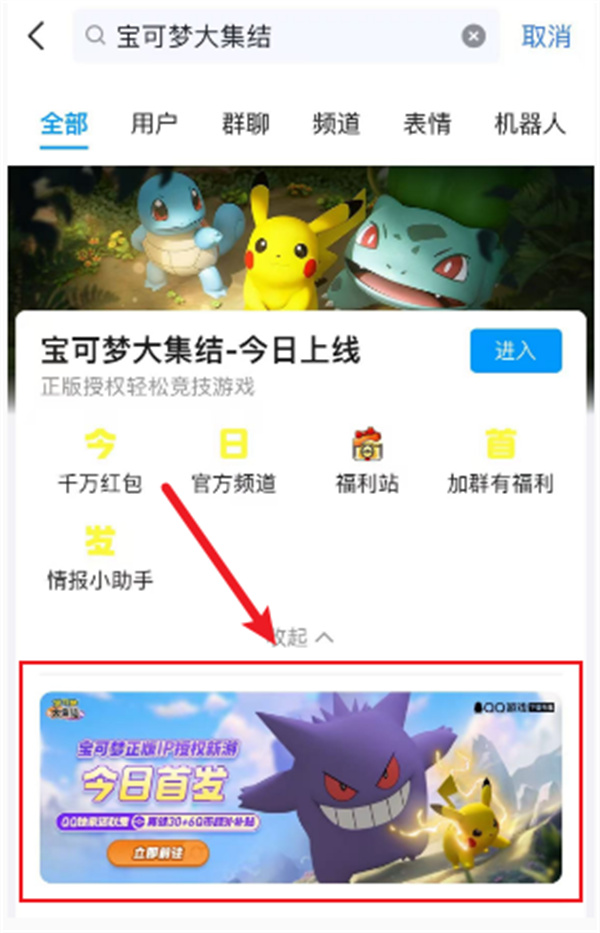Clear the search text

(473, 37)
